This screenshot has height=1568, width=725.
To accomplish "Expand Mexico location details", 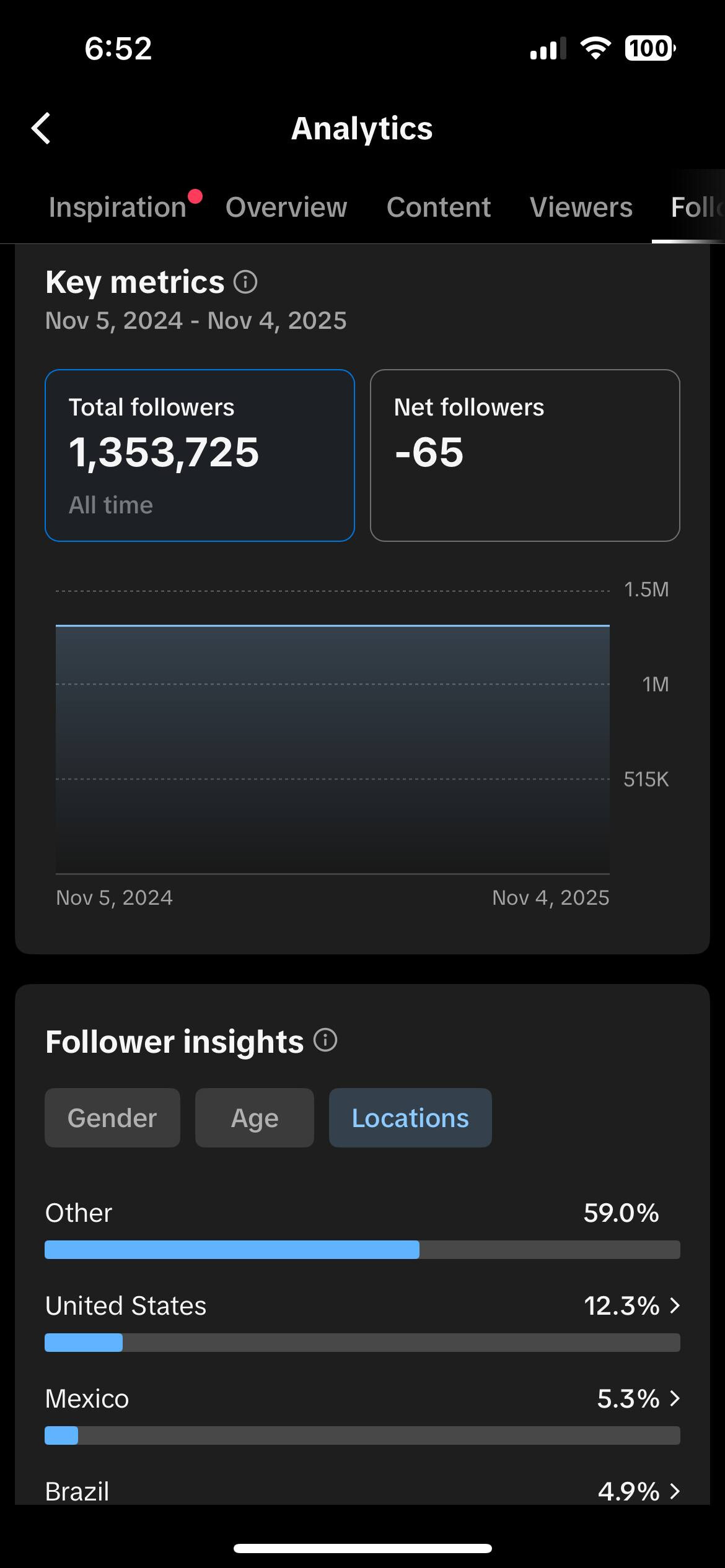I will pos(674,1398).
